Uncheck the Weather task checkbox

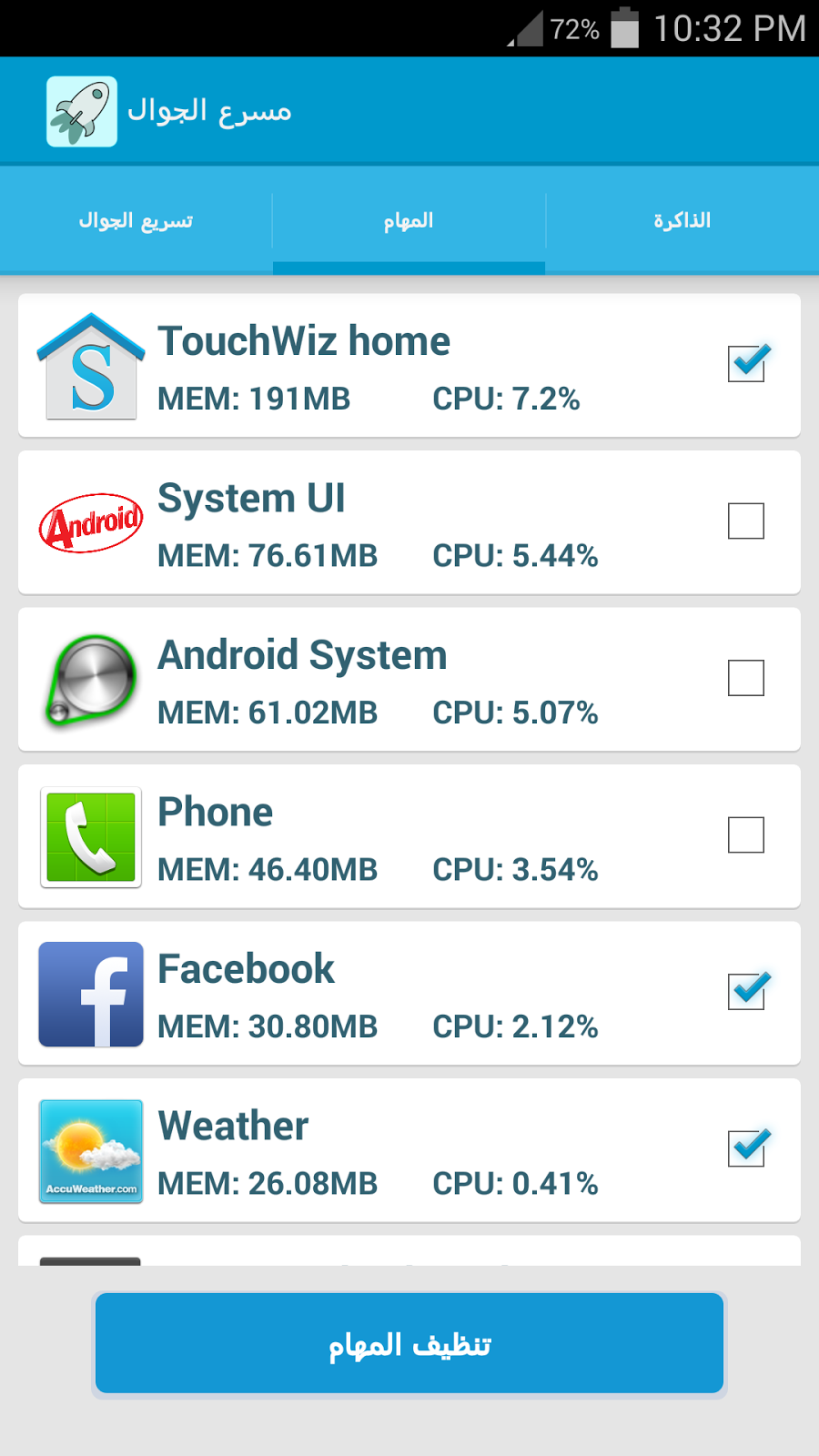click(746, 1148)
